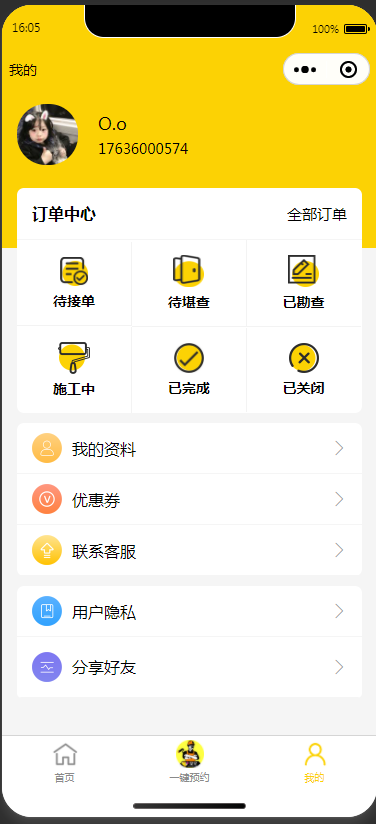Viewport: 376px width, 824px height.
Task: Open the mini program more-options menu
Action: (305, 69)
